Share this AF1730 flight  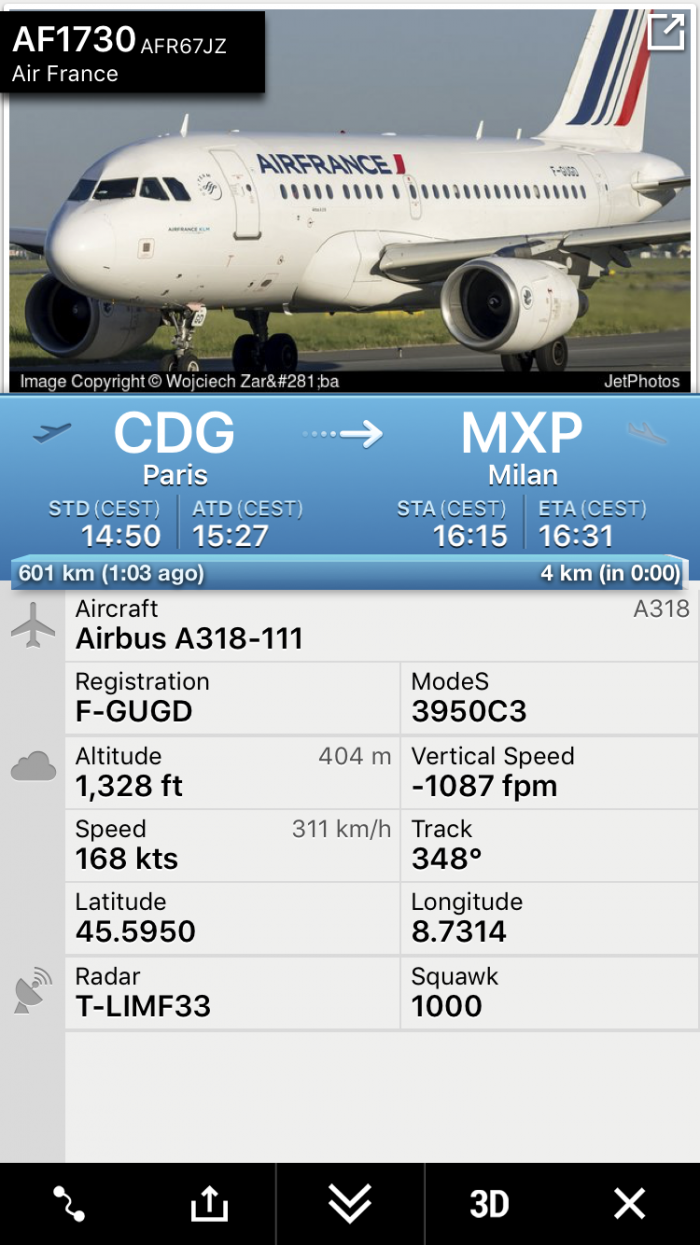click(x=209, y=1204)
